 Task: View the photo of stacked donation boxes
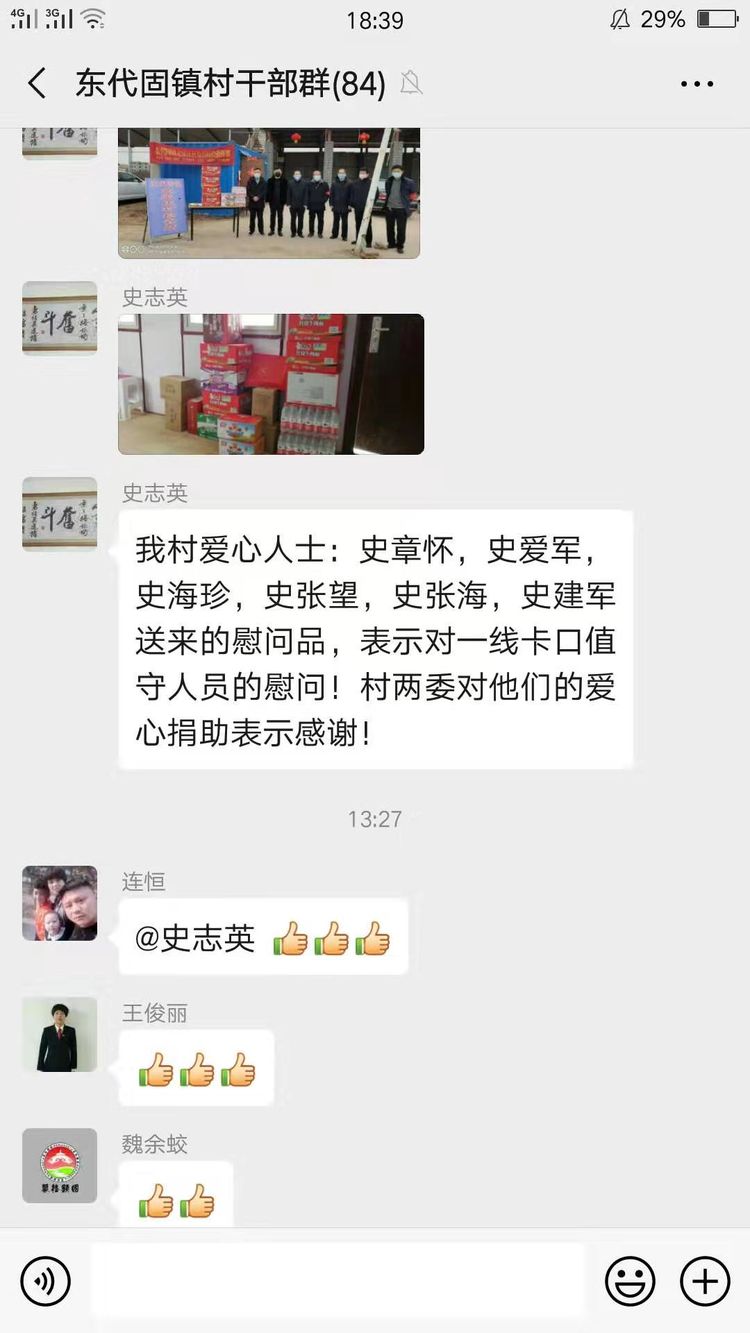pyautogui.click(x=271, y=384)
